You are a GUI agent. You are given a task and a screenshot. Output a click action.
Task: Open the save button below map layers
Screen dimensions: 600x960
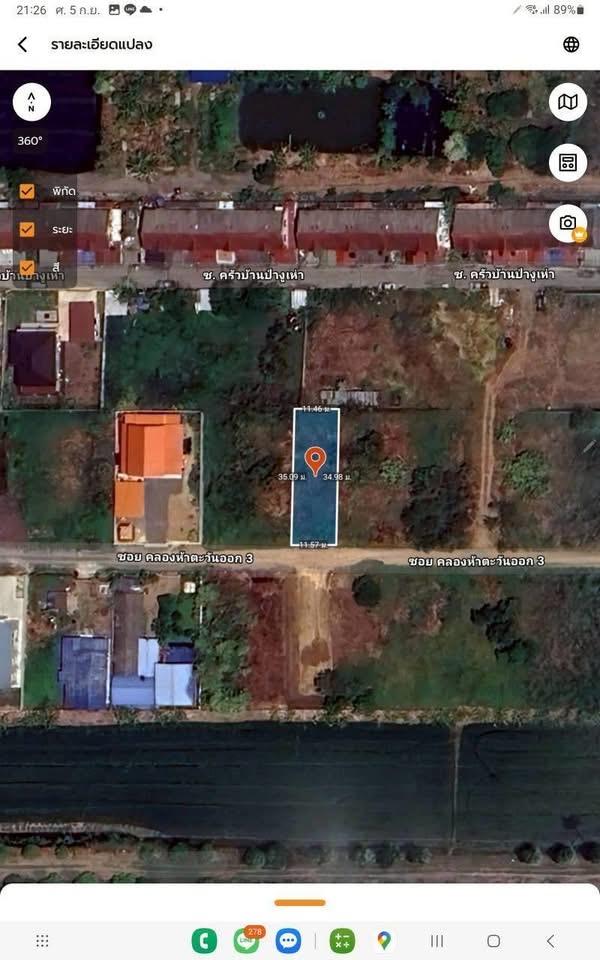[567, 162]
